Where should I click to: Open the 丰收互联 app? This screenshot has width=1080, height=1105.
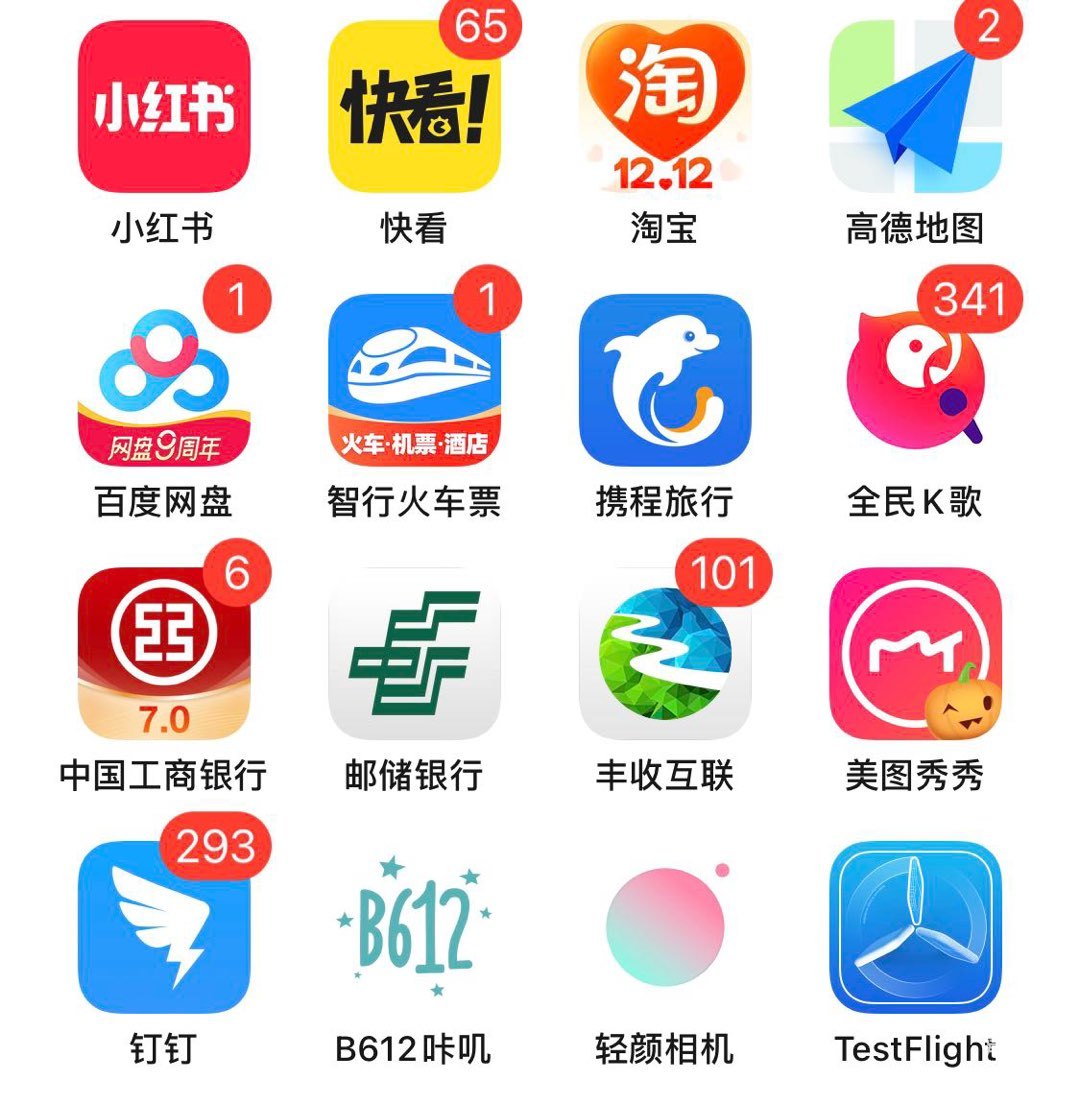[x=665, y=653]
